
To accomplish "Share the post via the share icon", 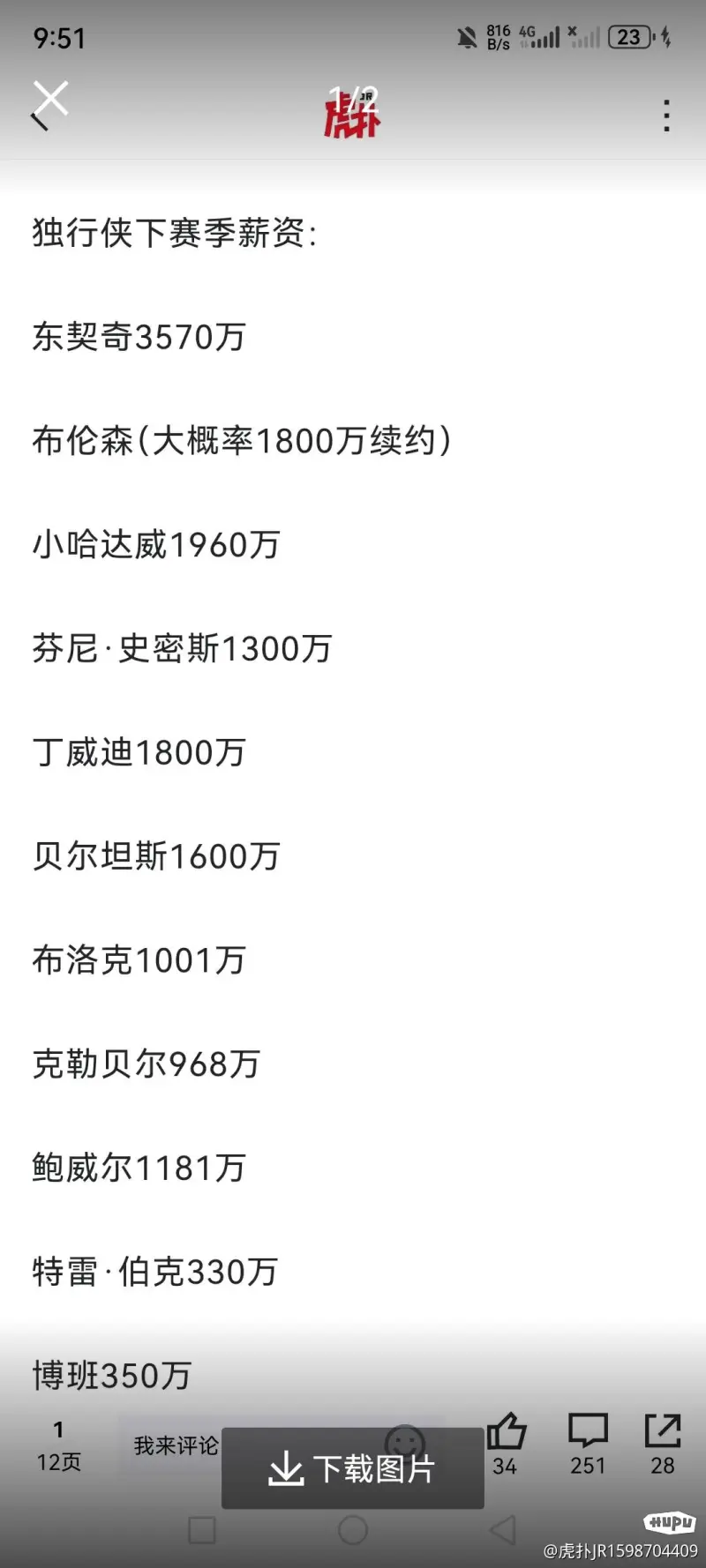I will point(663,1443).
